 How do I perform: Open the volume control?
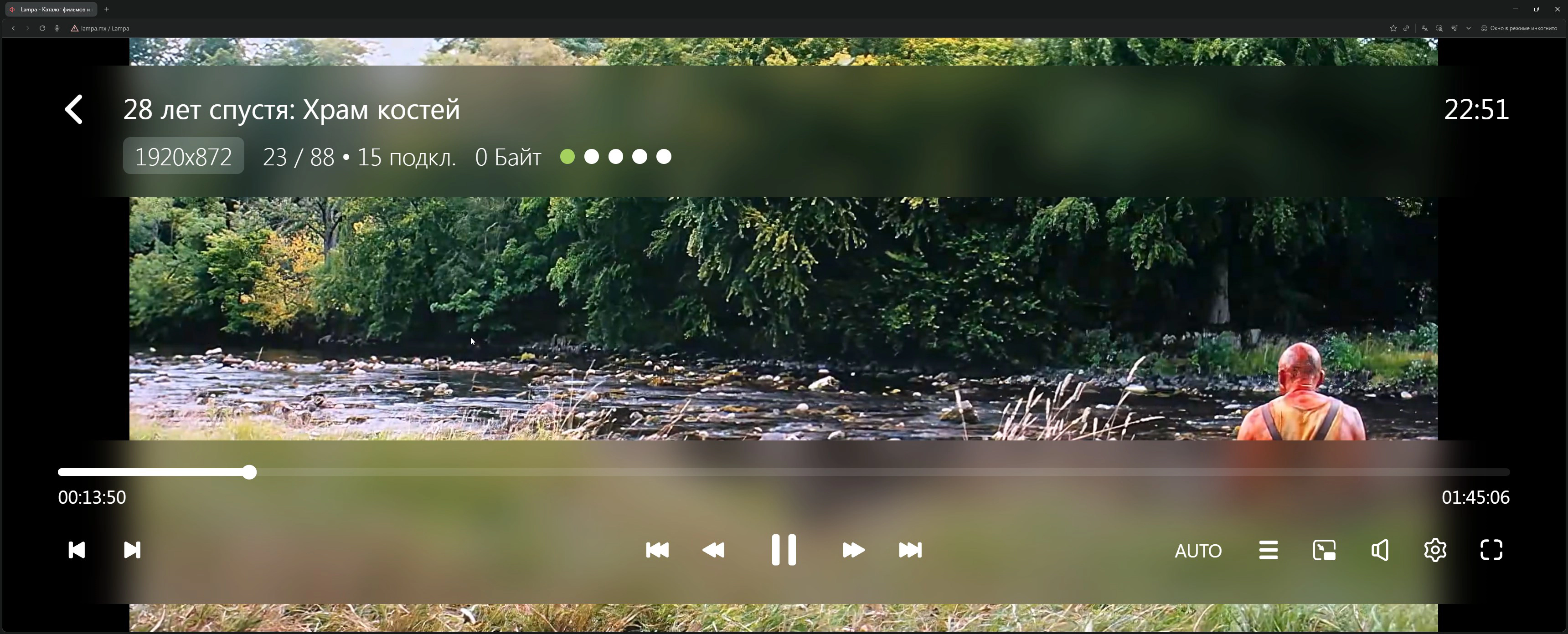[x=1380, y=550]
